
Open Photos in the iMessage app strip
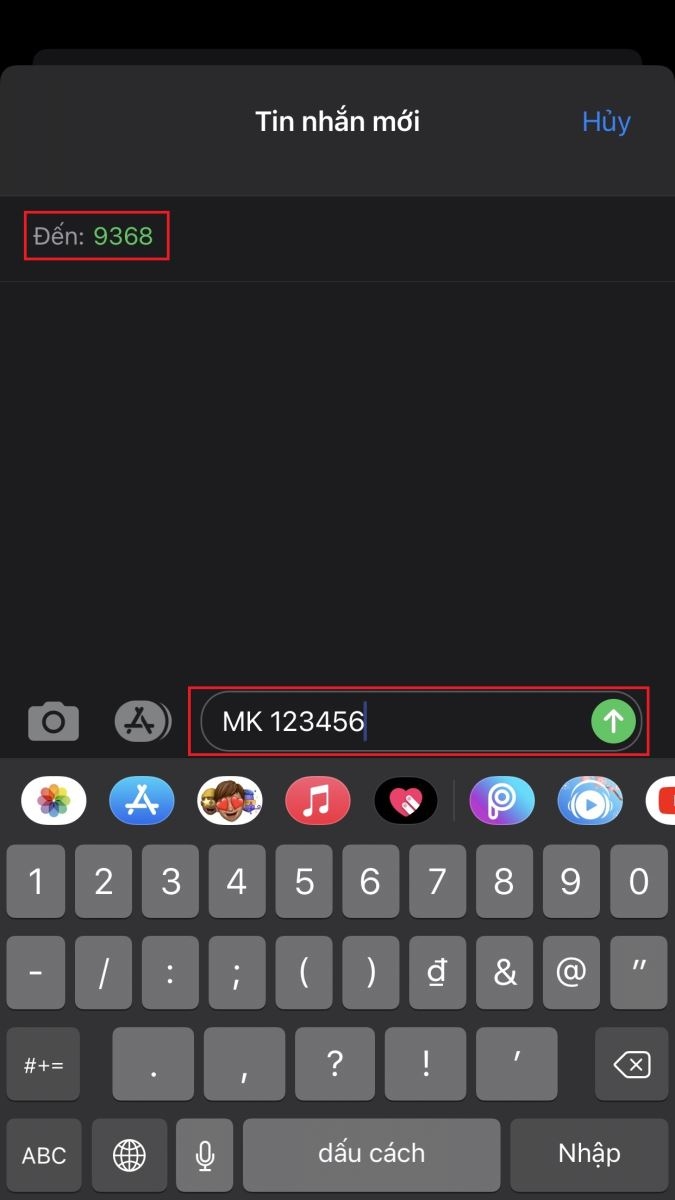(x=54, y=800)
